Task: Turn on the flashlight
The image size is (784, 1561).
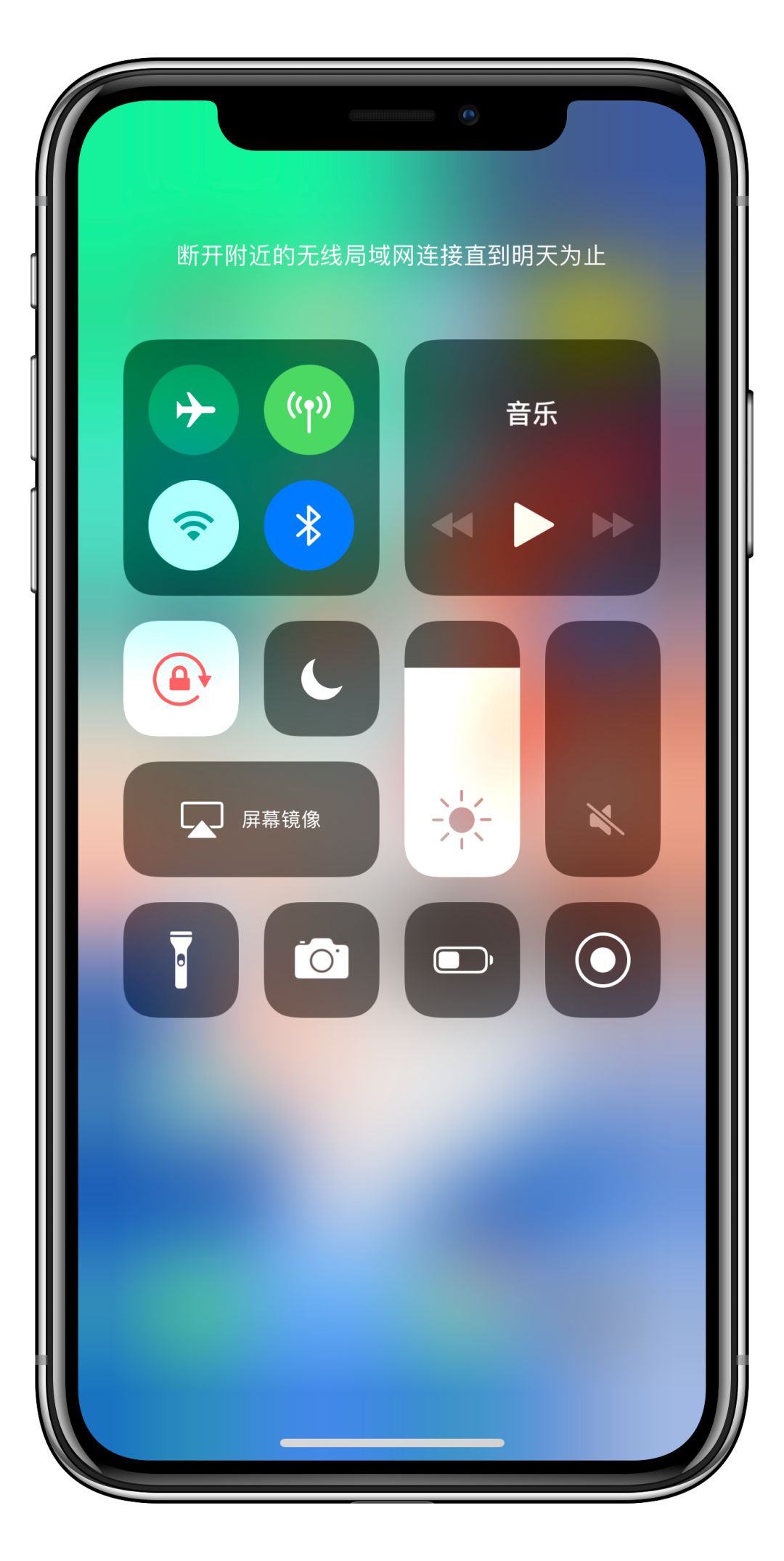Action: [181, 960]
